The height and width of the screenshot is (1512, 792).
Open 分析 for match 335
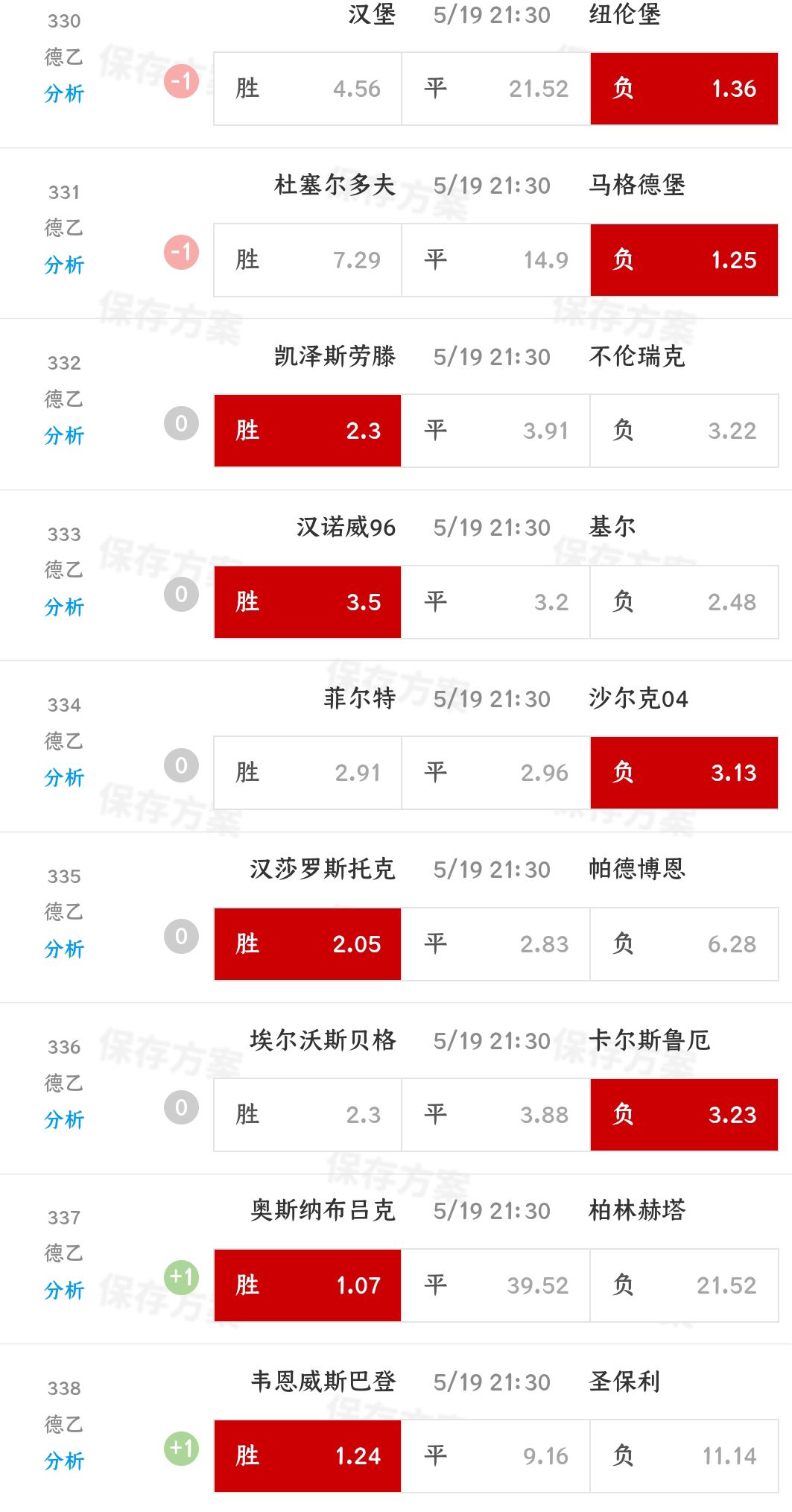(x=64, y=949)
